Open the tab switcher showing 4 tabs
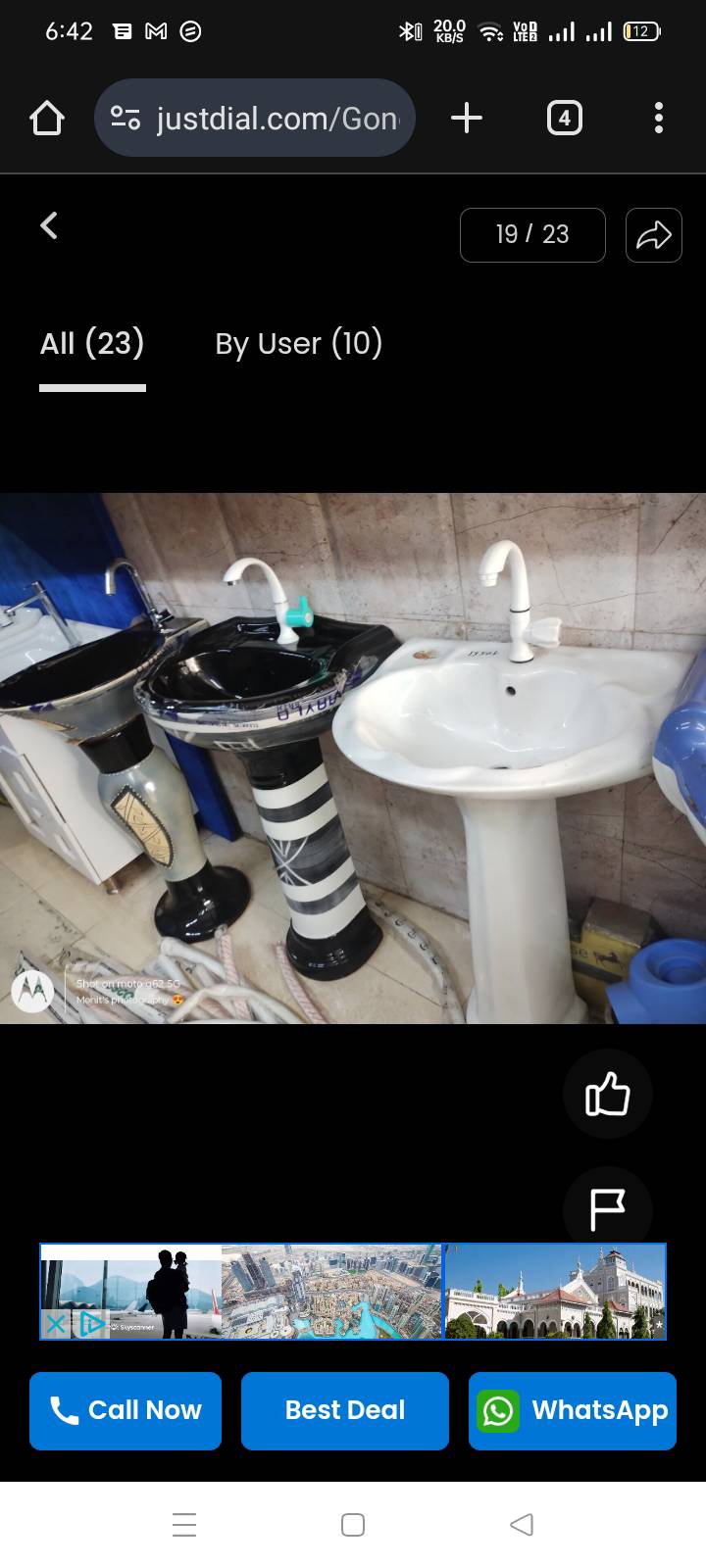 (x=564, y=119)
